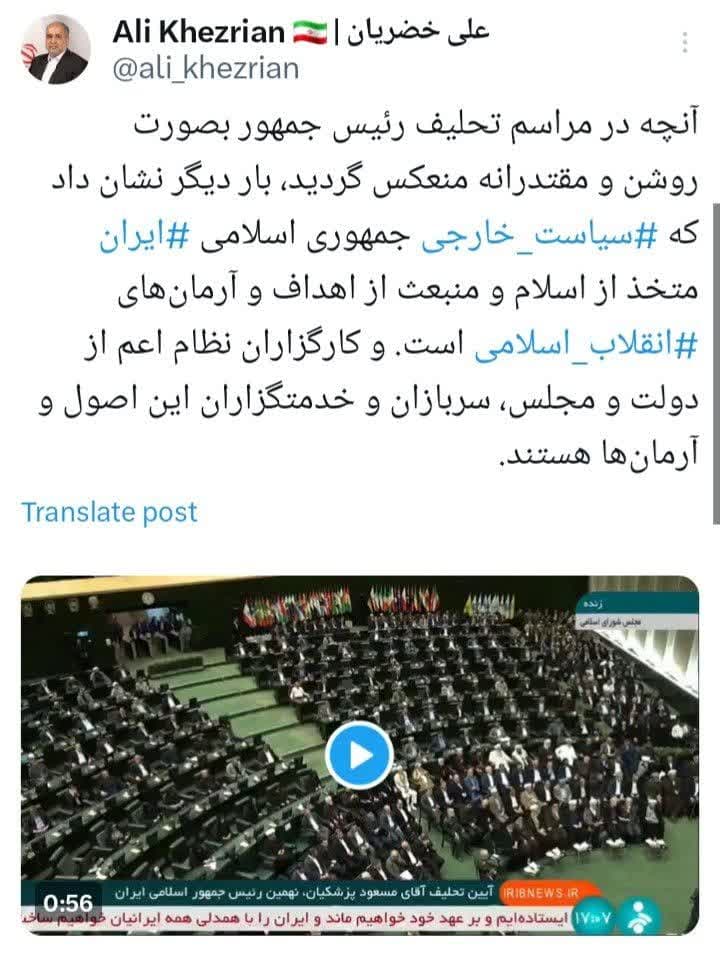Open the post overflow menu
720x962 pixels.
coord(685,42)
